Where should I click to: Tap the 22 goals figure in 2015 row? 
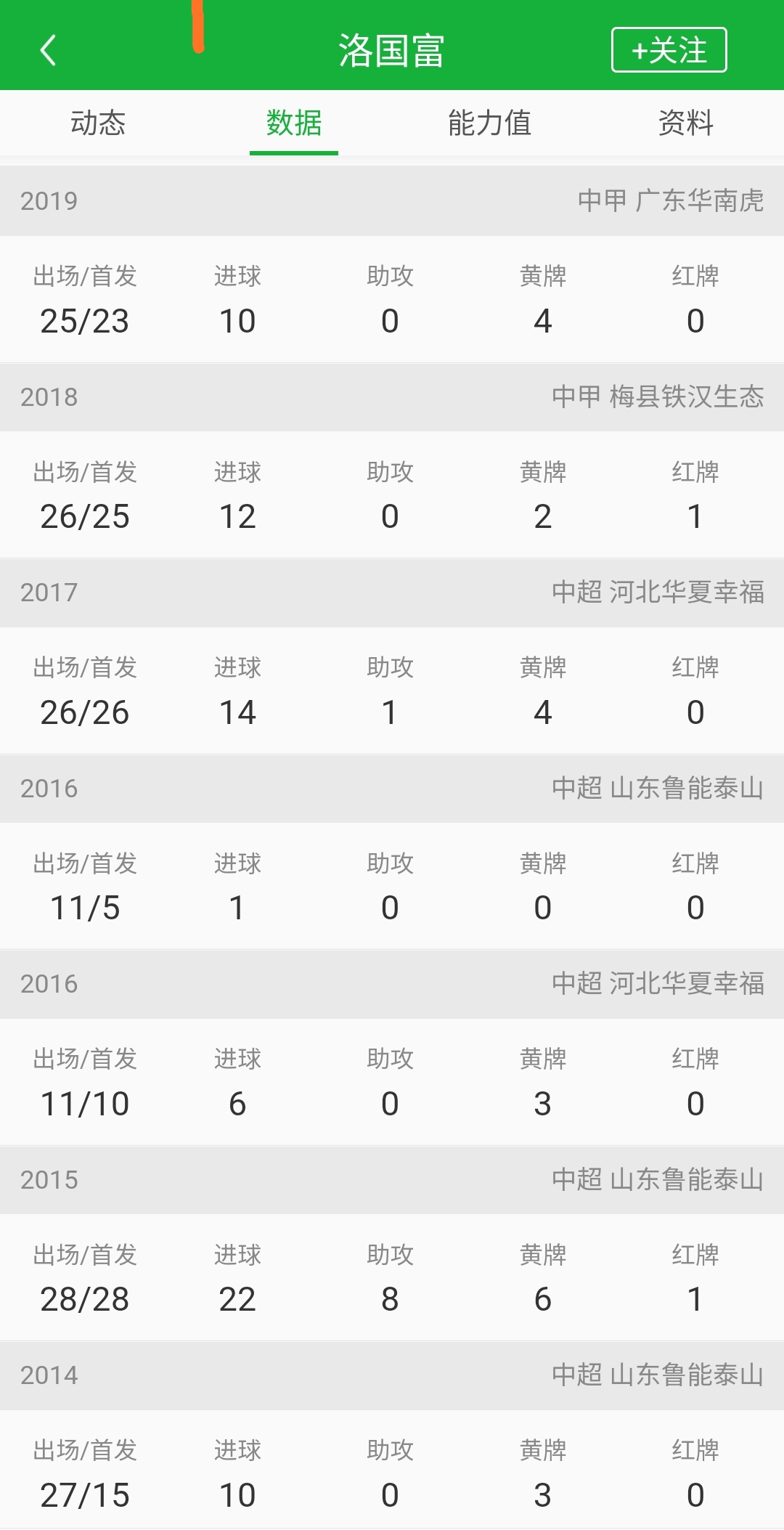(x=237, y=1298)
